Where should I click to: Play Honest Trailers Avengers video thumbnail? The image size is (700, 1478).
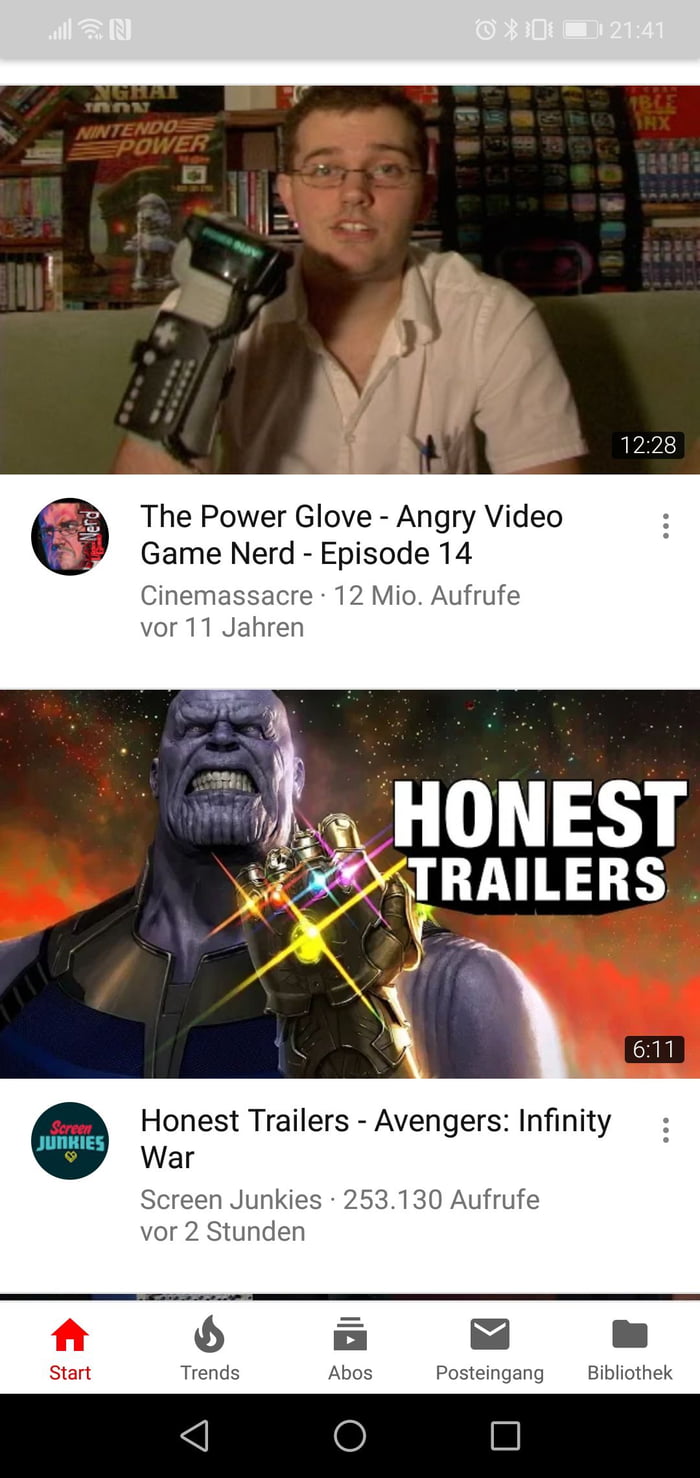[350, 884]
